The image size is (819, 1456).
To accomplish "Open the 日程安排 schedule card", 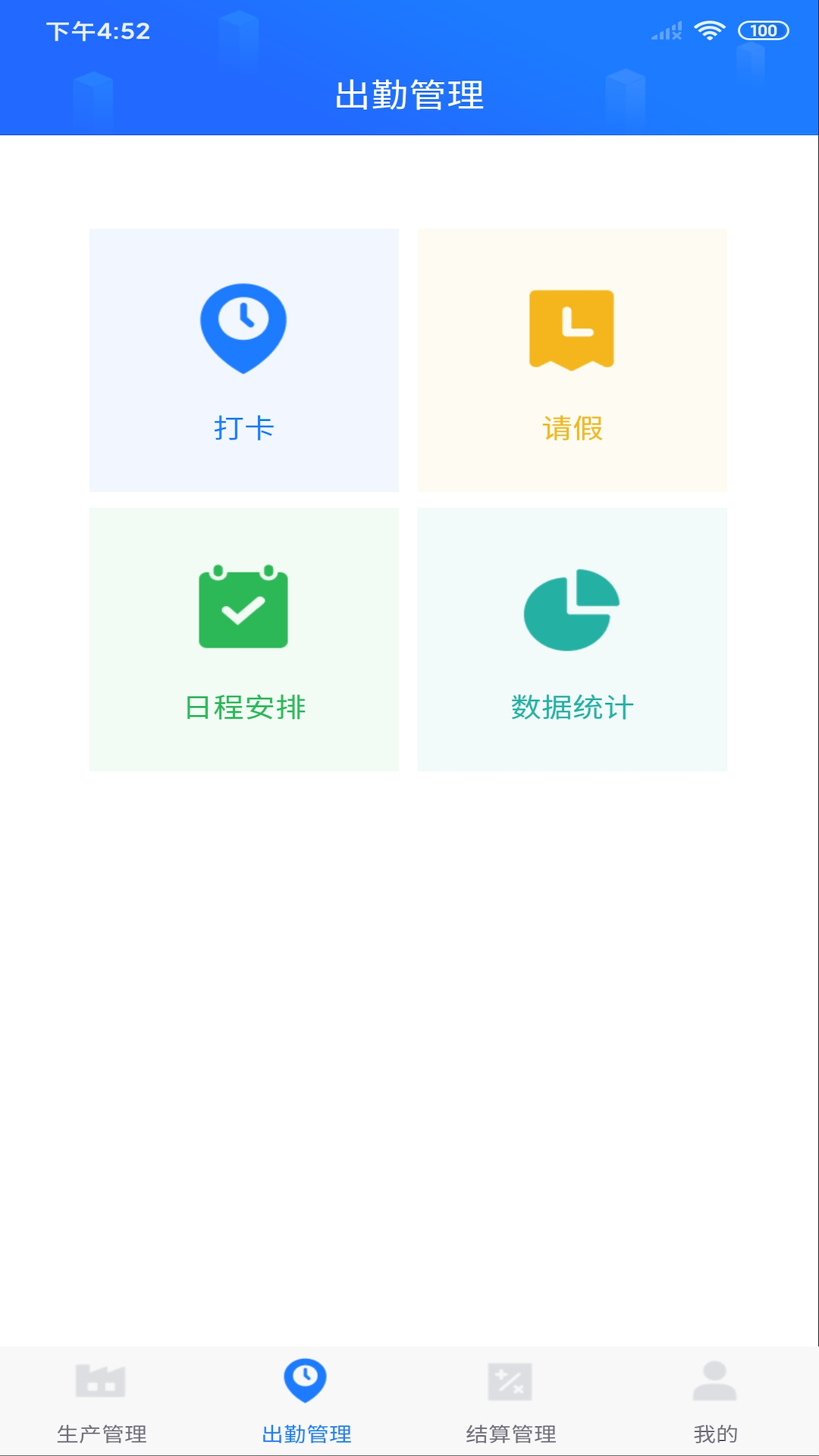I will (x=243, y=639).
